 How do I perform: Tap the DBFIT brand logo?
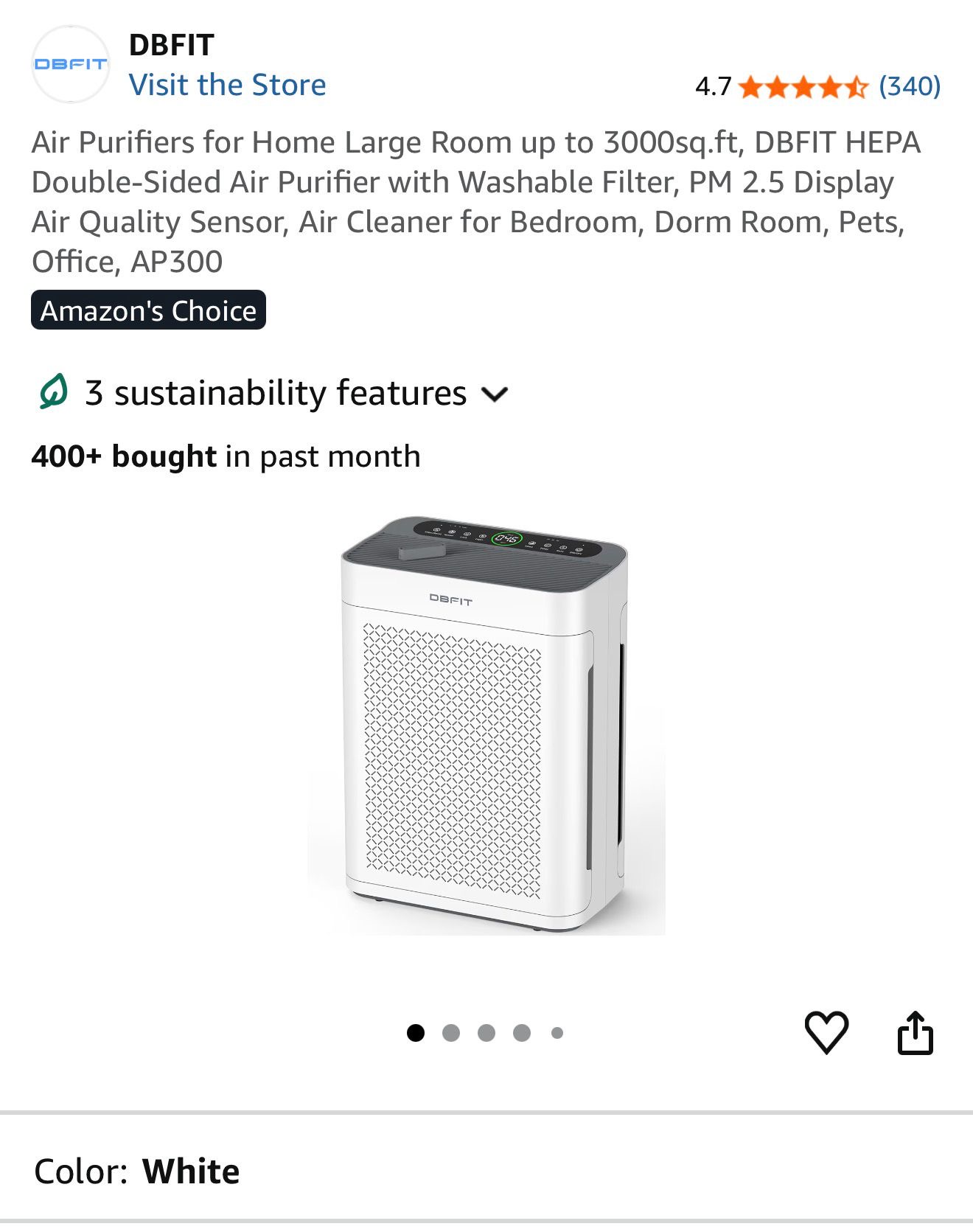tap(71, 64)
